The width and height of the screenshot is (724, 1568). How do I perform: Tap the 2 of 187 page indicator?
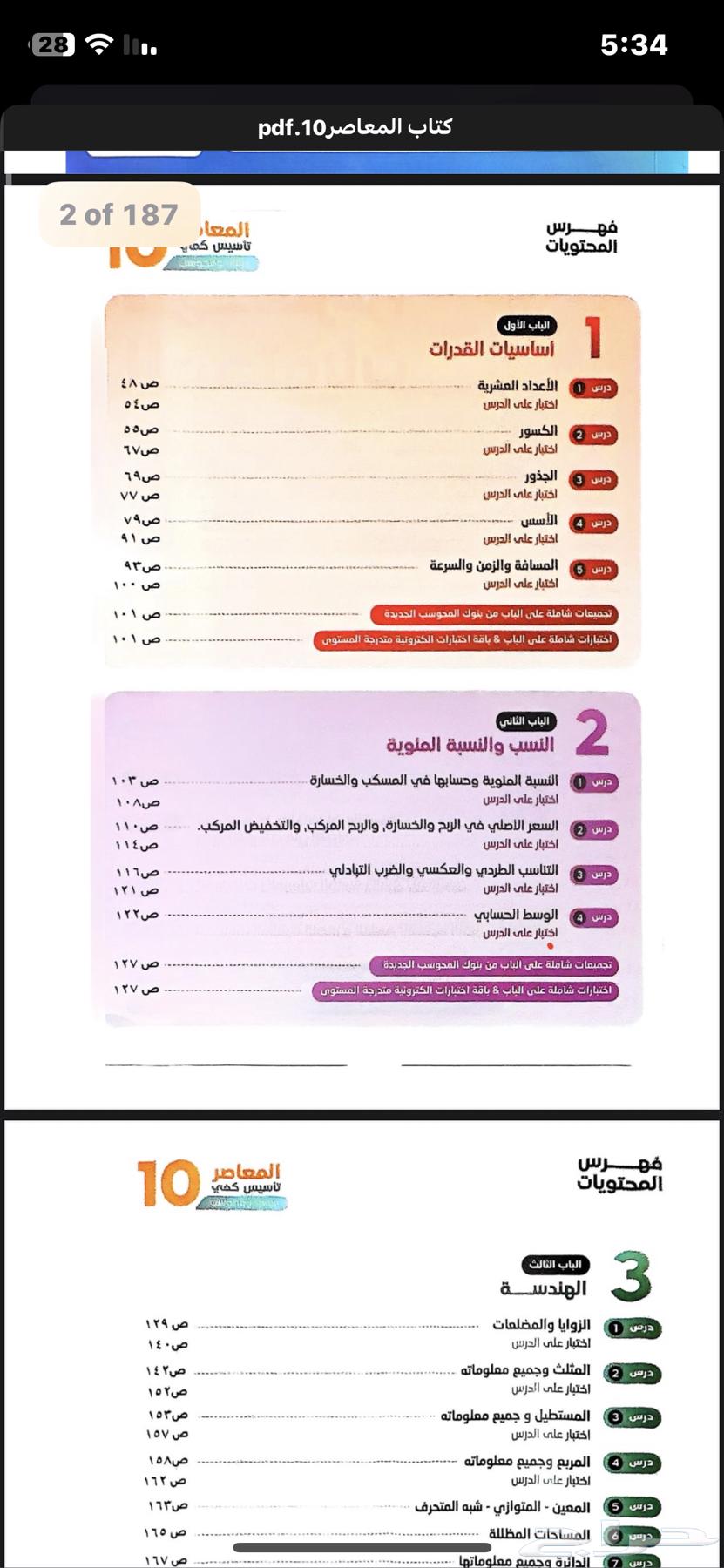coord(118,213)
